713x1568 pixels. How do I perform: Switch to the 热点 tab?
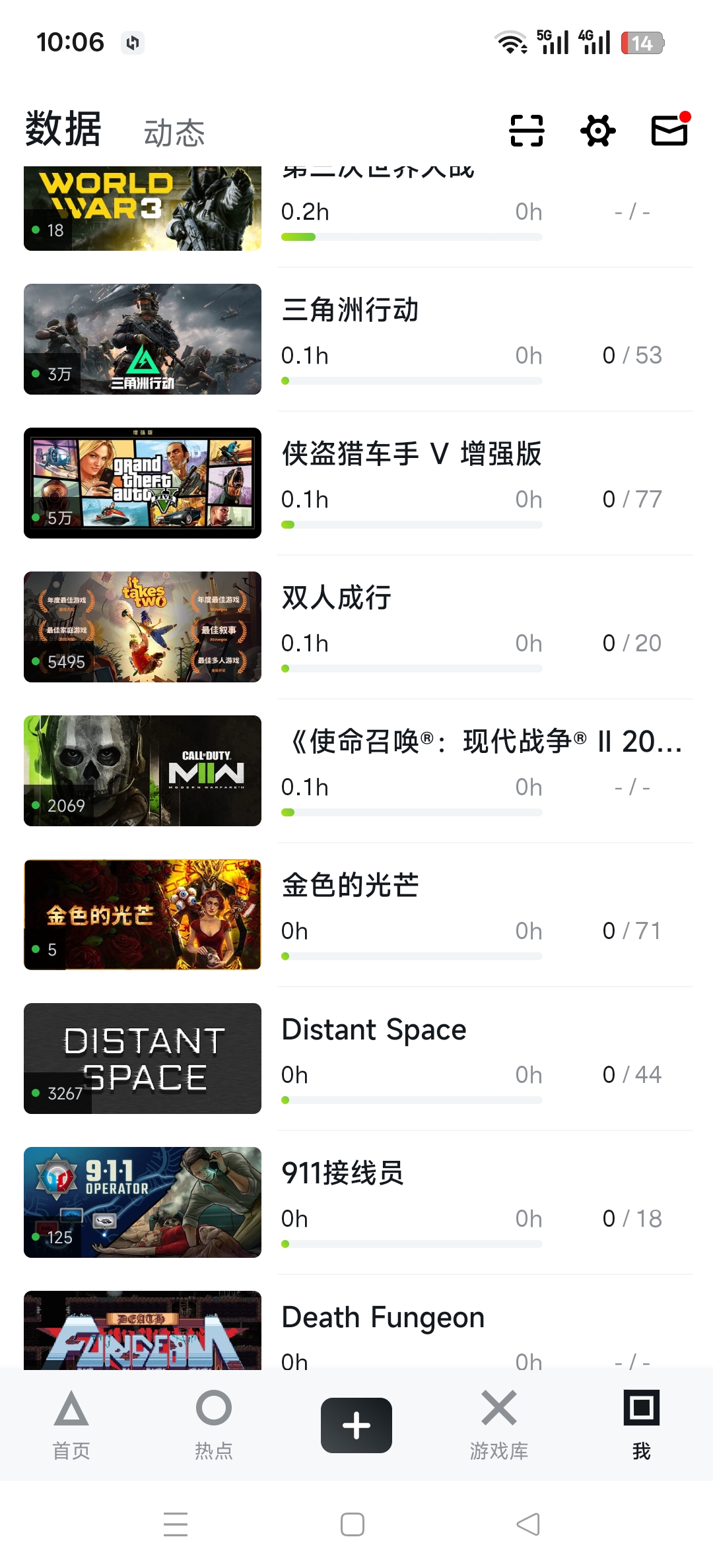click(214, 1424)
